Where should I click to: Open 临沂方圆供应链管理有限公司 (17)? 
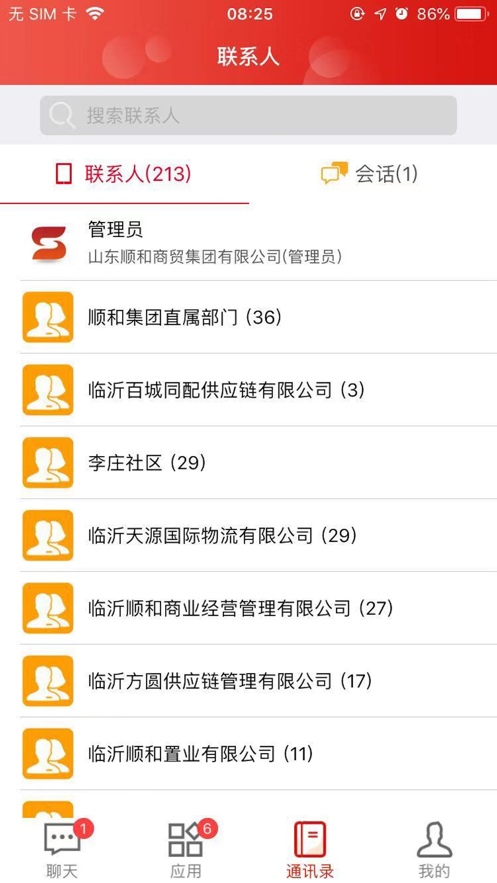248,681
